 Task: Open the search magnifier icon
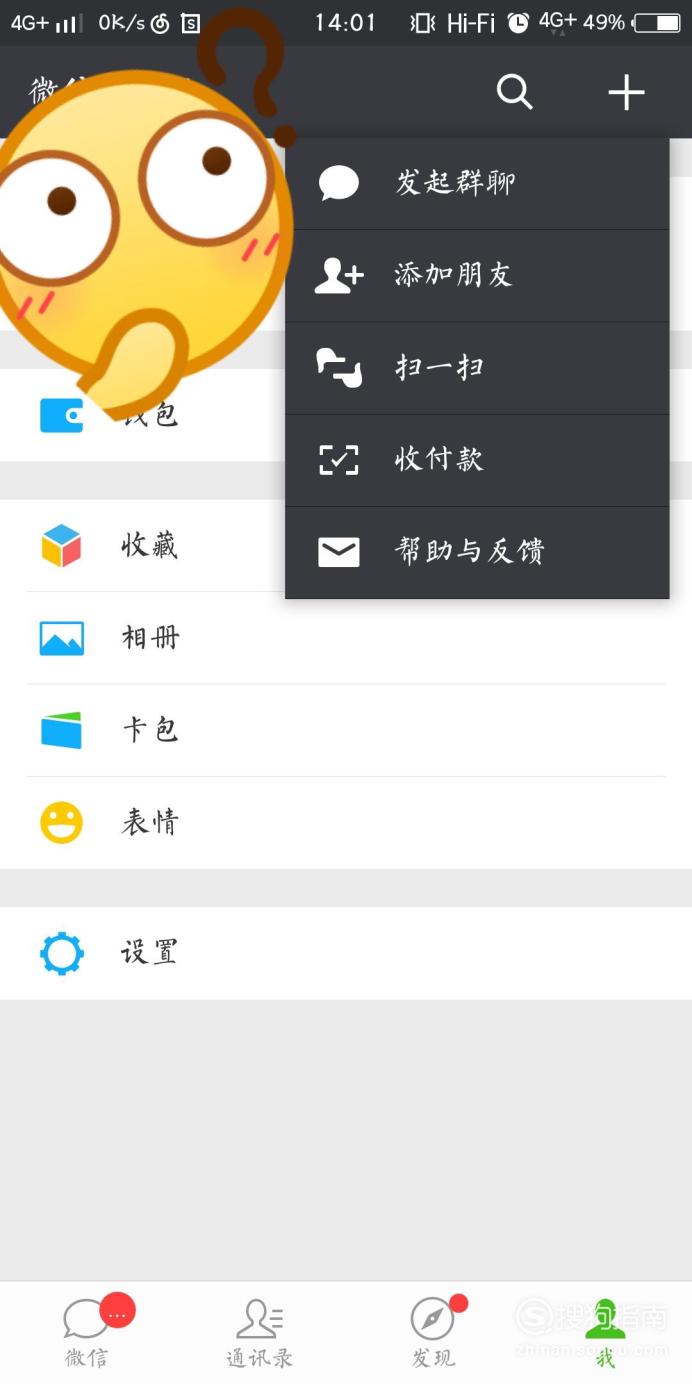click(x=515, y=93)
